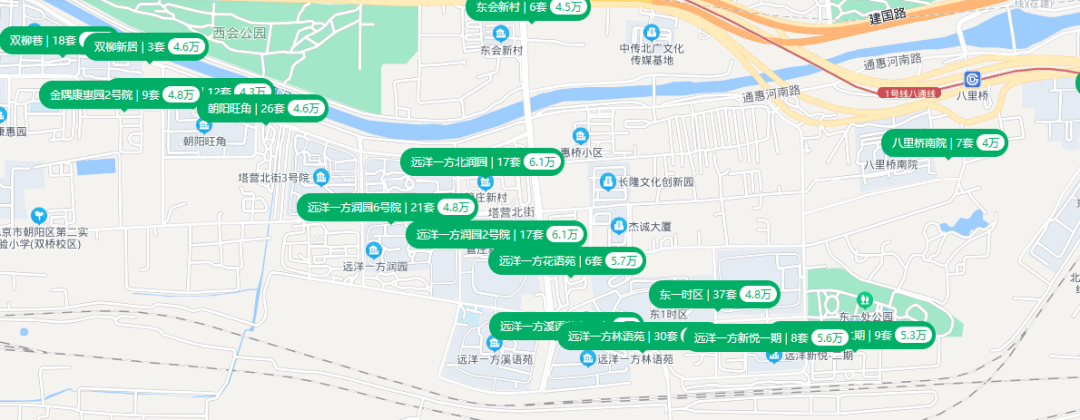Viewport: 1080px width, 420px height.
Task: Tap the 远洋一方润园2号院 marker
Action: [x=495, y=235]
